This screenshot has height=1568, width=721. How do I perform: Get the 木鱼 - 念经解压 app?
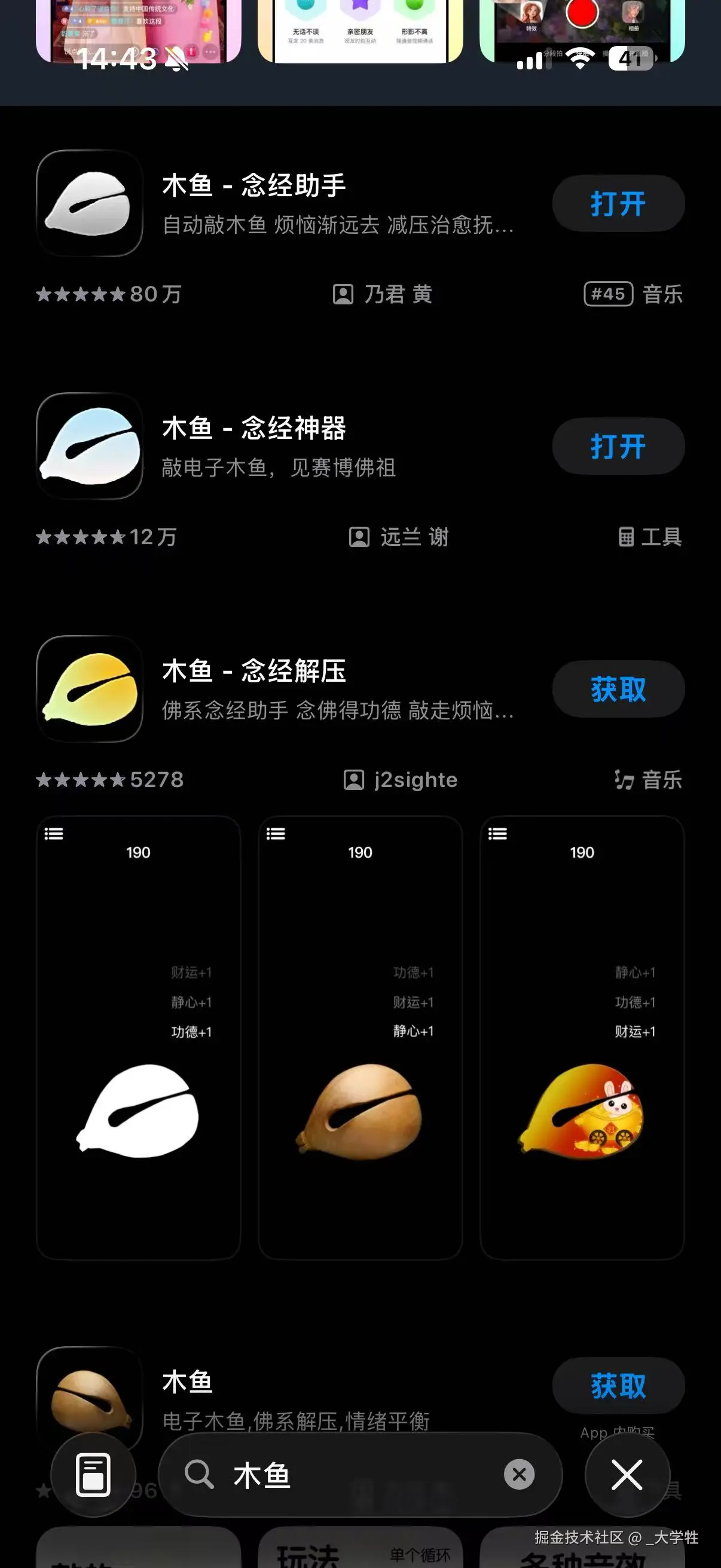[x=618, y=689]
